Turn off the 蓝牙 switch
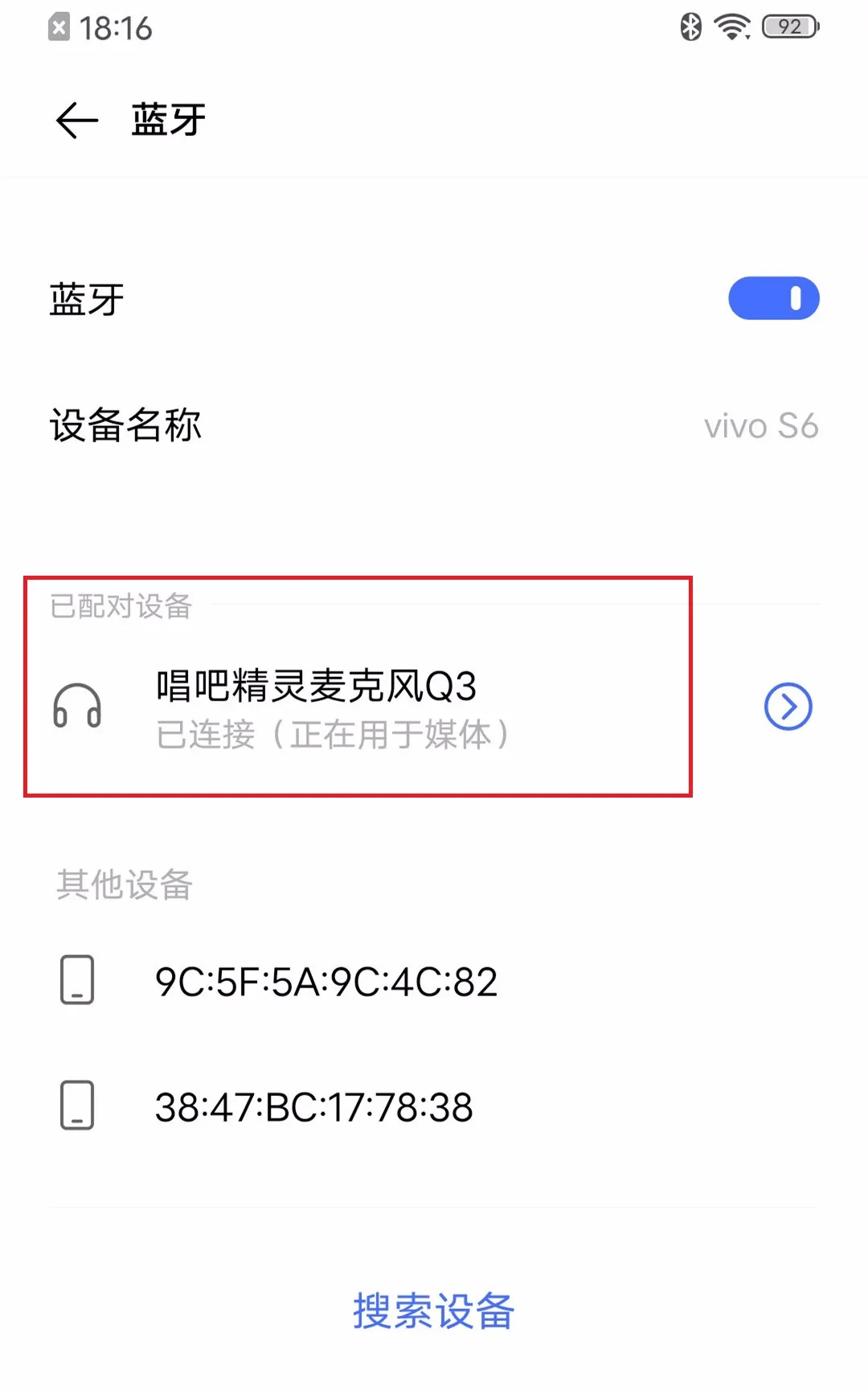Screen dimensions: 868x1391 773,298
